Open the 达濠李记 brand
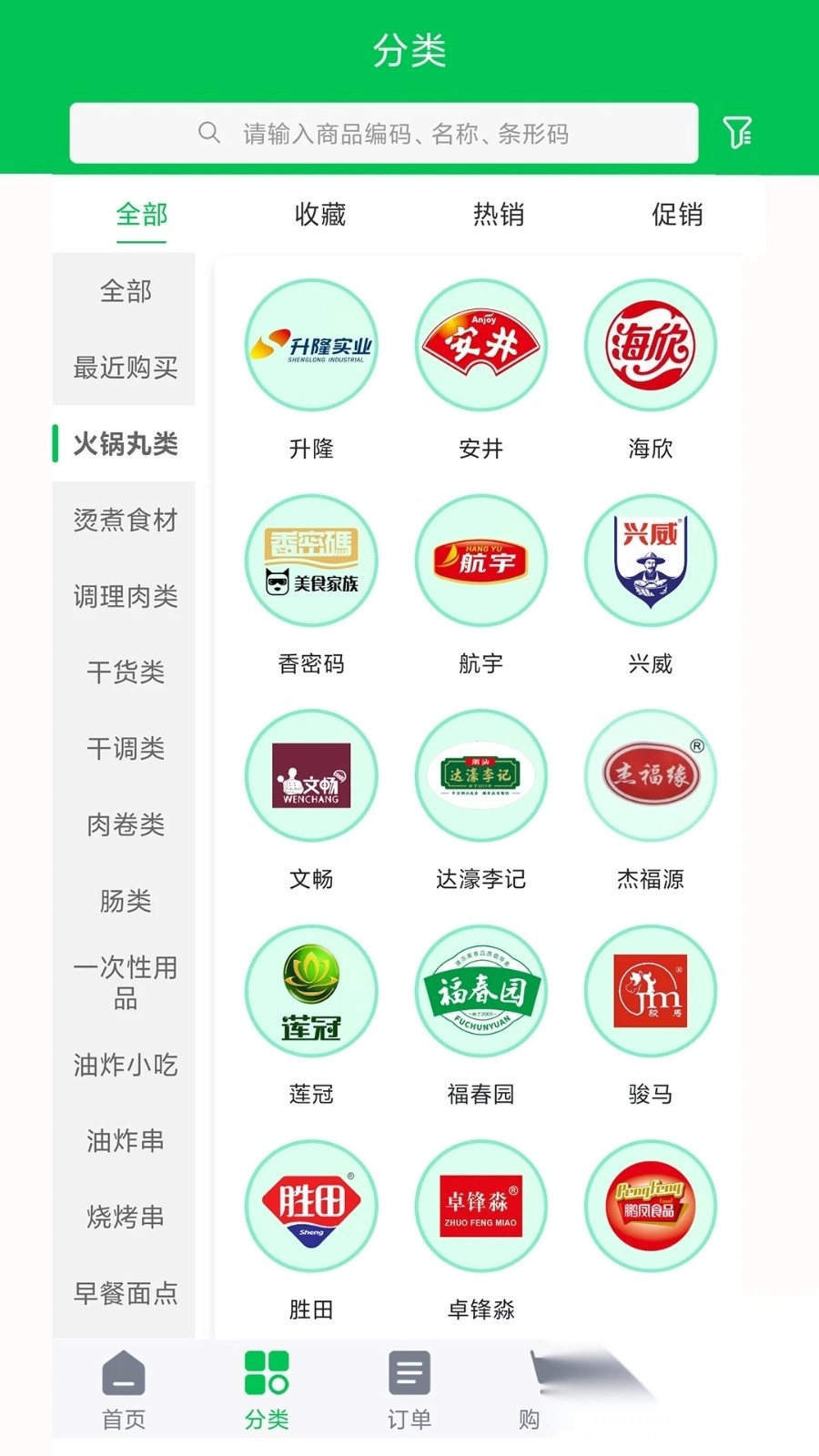The image size is (819, 1456). point(480,775)
